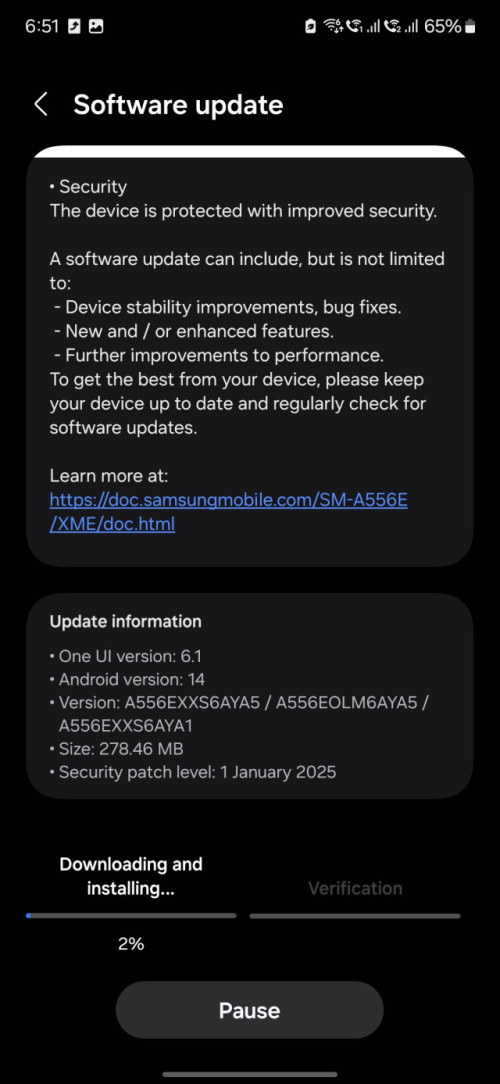The height and width of the screenshot is (1084, 500).
Task: Open the doc.samsungmobile.com link
Action: (228, 512)
